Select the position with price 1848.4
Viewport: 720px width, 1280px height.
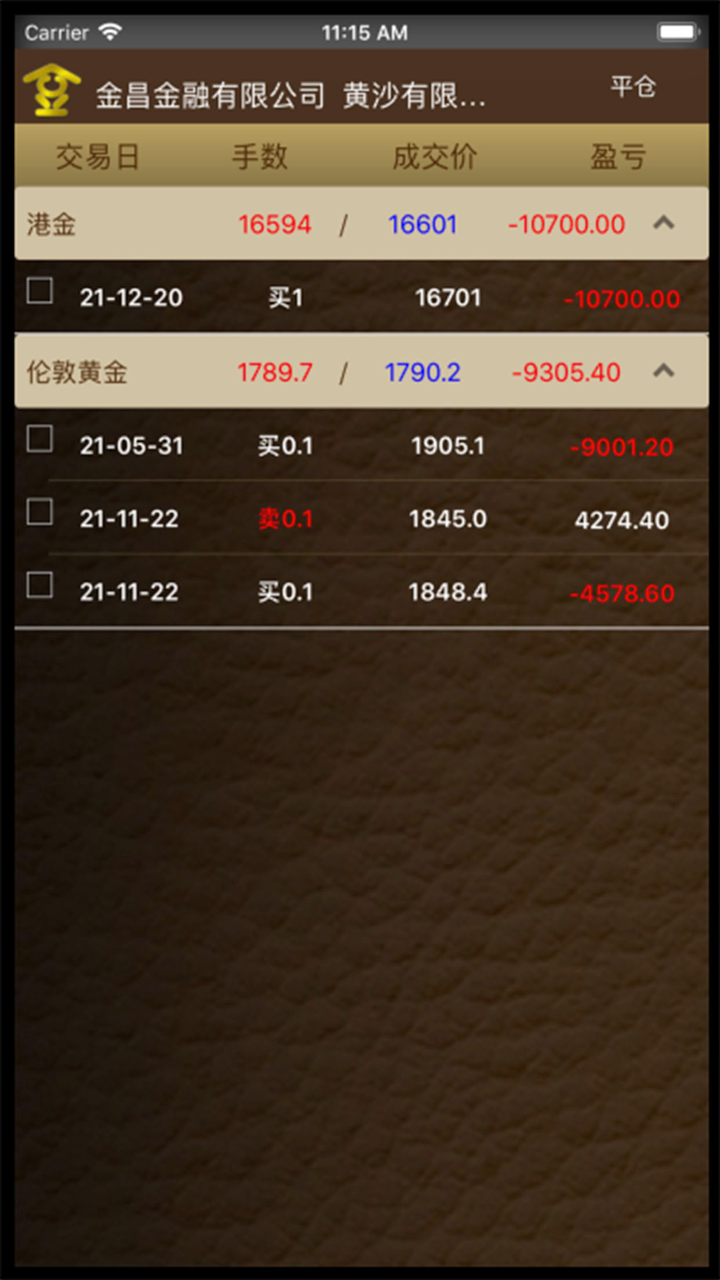point(40,585)
